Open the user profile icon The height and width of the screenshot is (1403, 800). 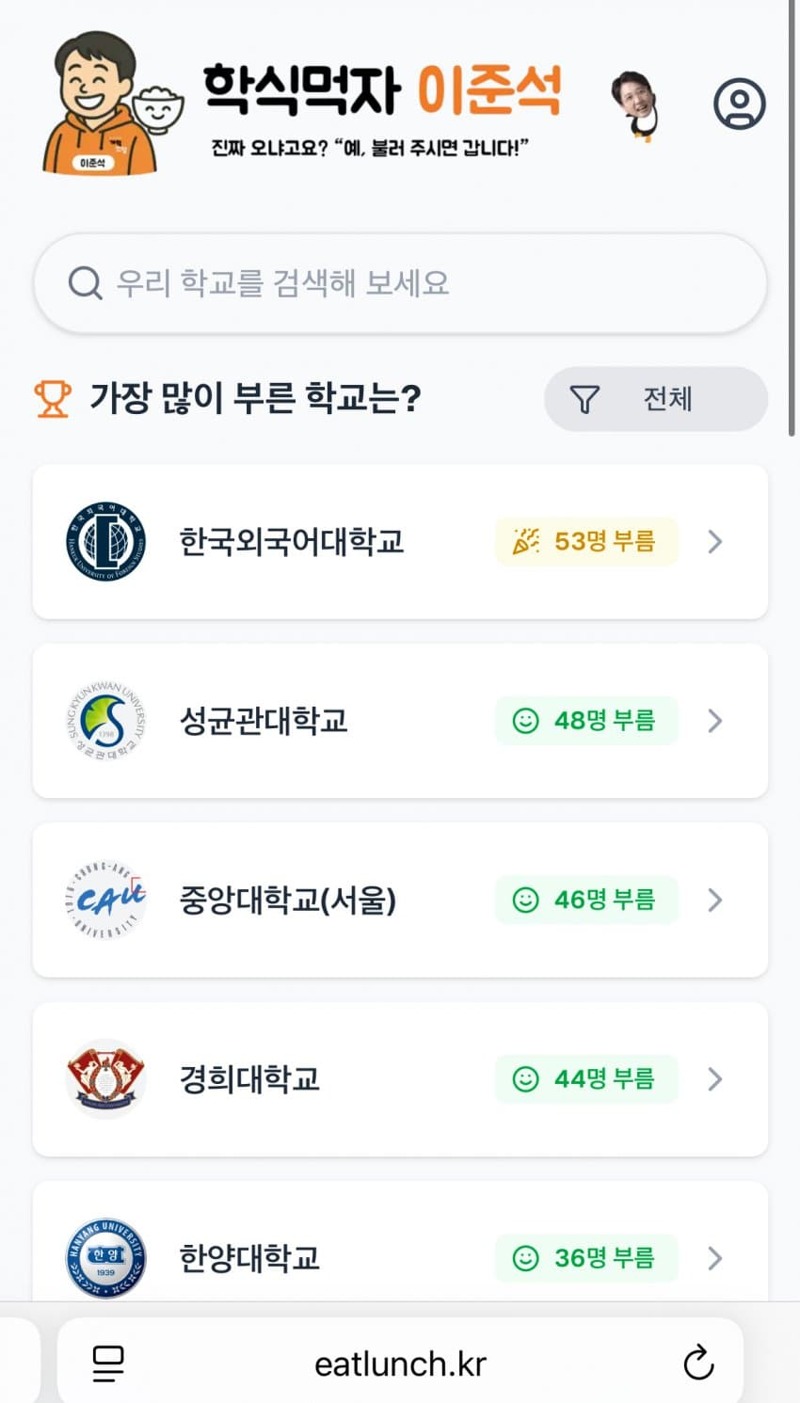(739, 103)
